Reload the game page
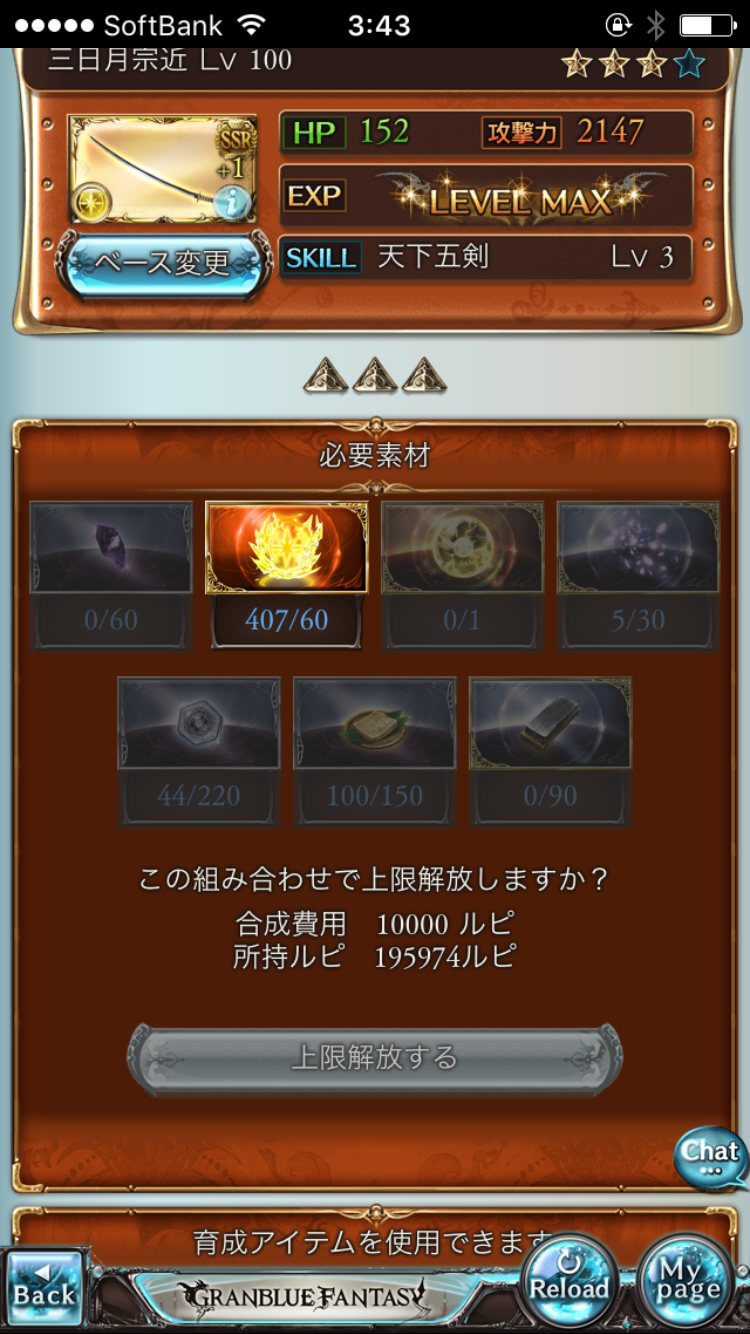Viewport: 750px width, 1334px height. tap(569, 1280)
